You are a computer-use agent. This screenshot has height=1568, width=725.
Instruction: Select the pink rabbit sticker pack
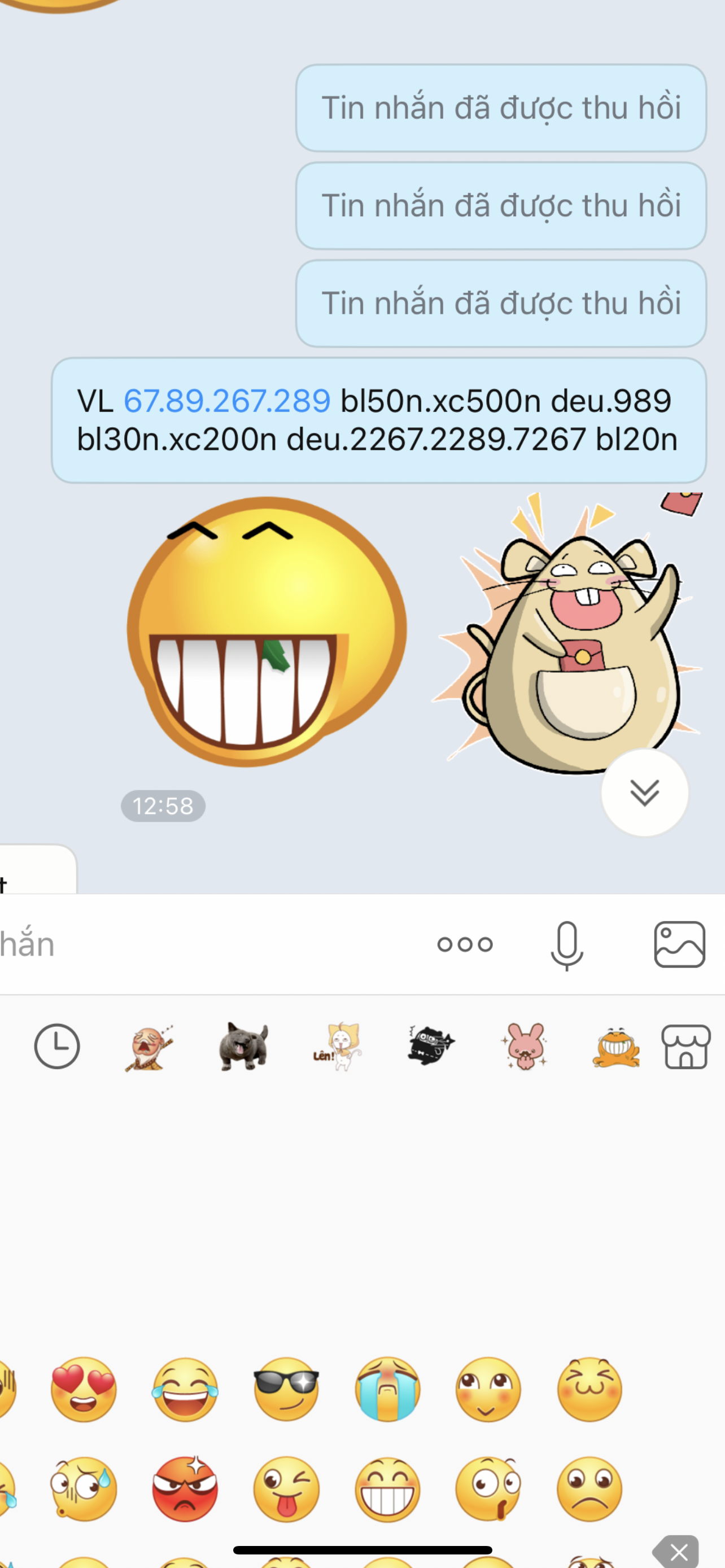click(x=525, y=1046)
